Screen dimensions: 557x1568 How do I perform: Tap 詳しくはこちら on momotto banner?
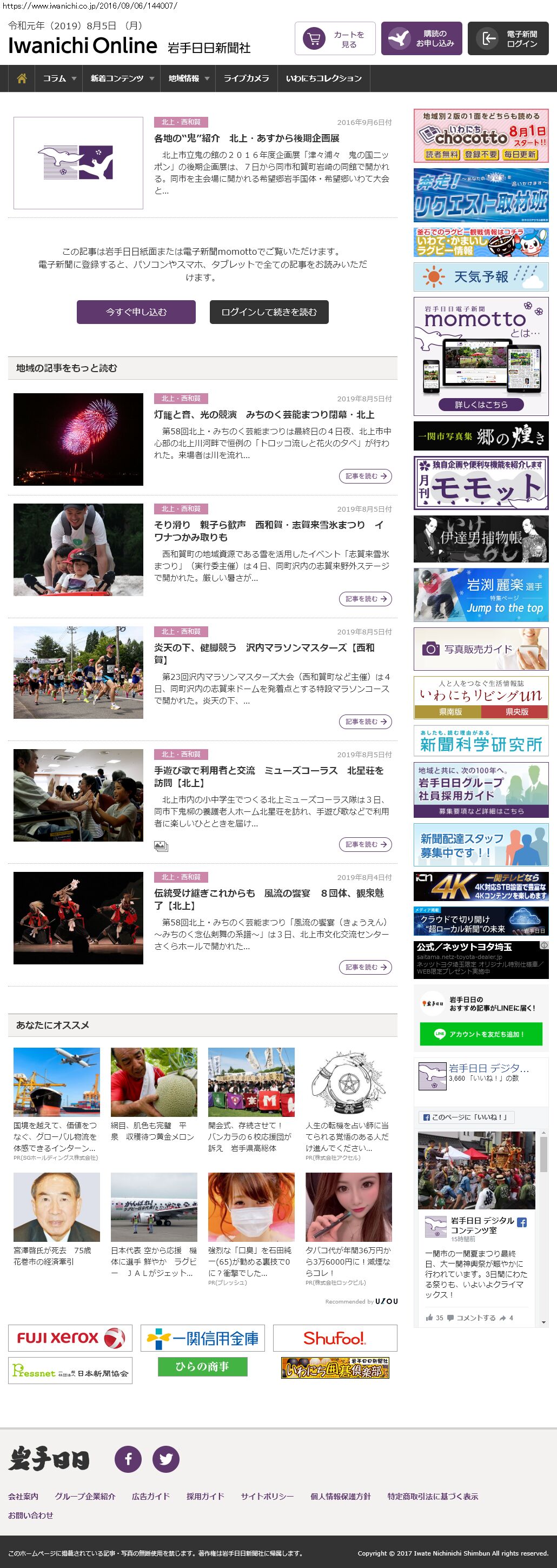481,404
